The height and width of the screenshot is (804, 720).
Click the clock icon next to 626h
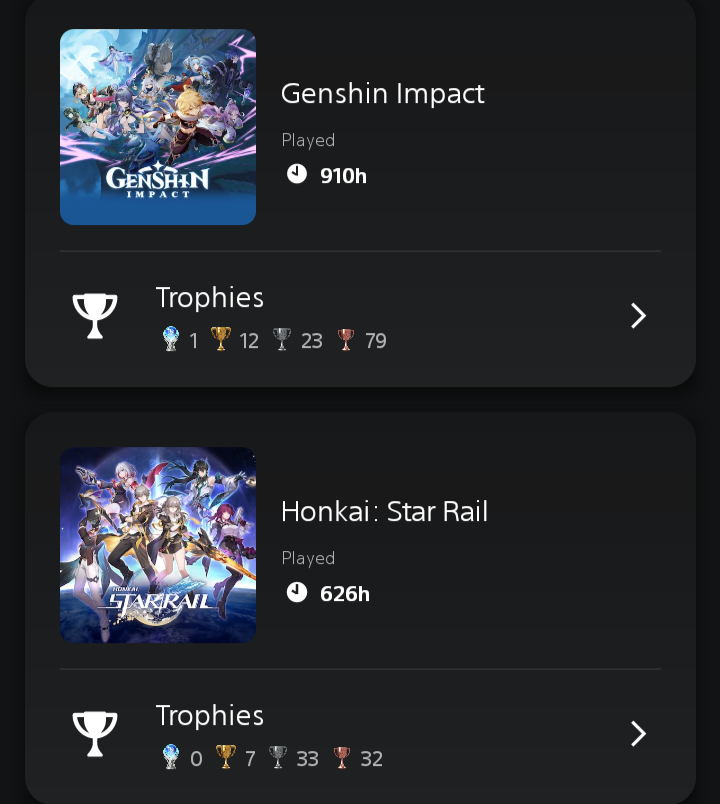click(x=296, y=592)
